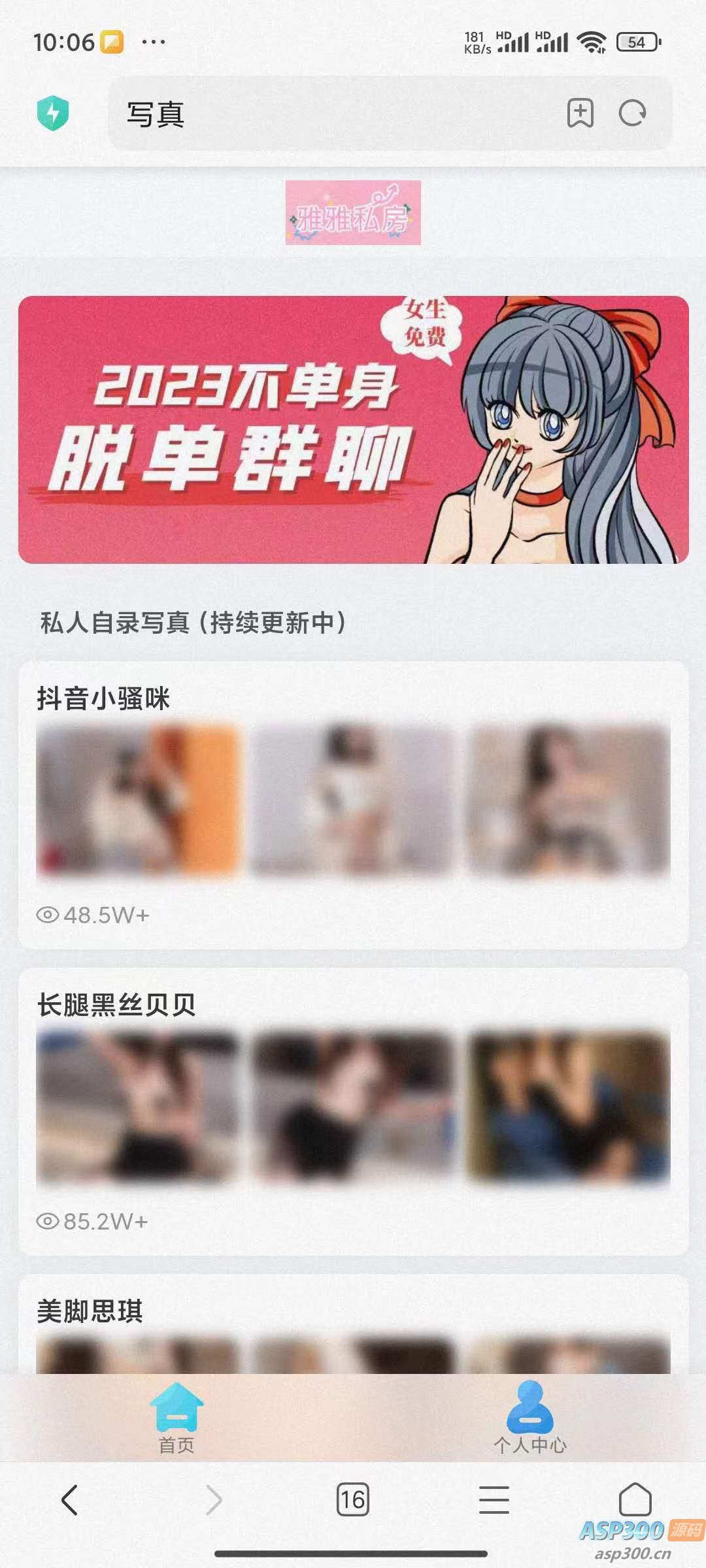Add this page to bookmarks

(580, 113)
